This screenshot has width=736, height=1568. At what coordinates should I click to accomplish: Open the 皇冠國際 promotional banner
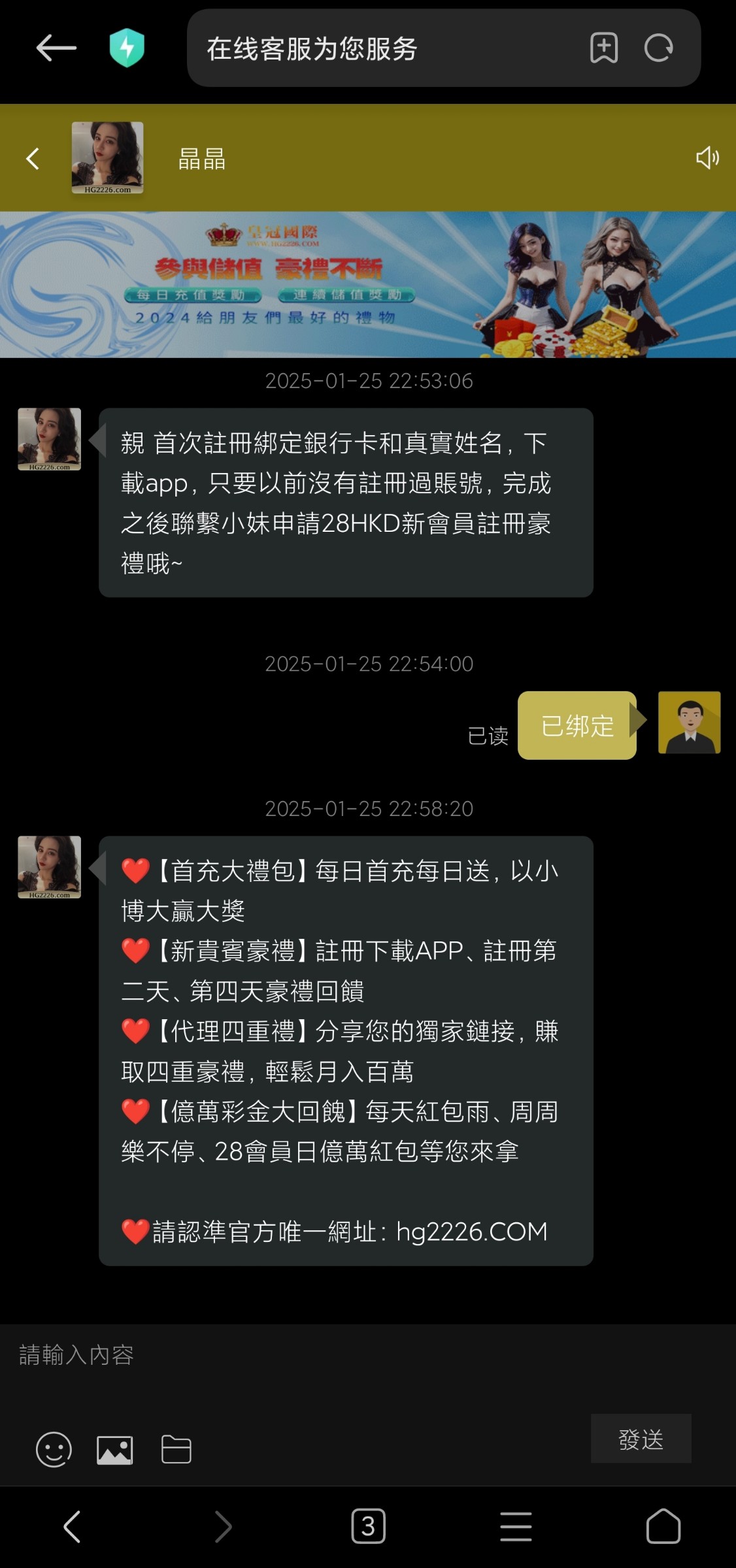coord(368,284)
